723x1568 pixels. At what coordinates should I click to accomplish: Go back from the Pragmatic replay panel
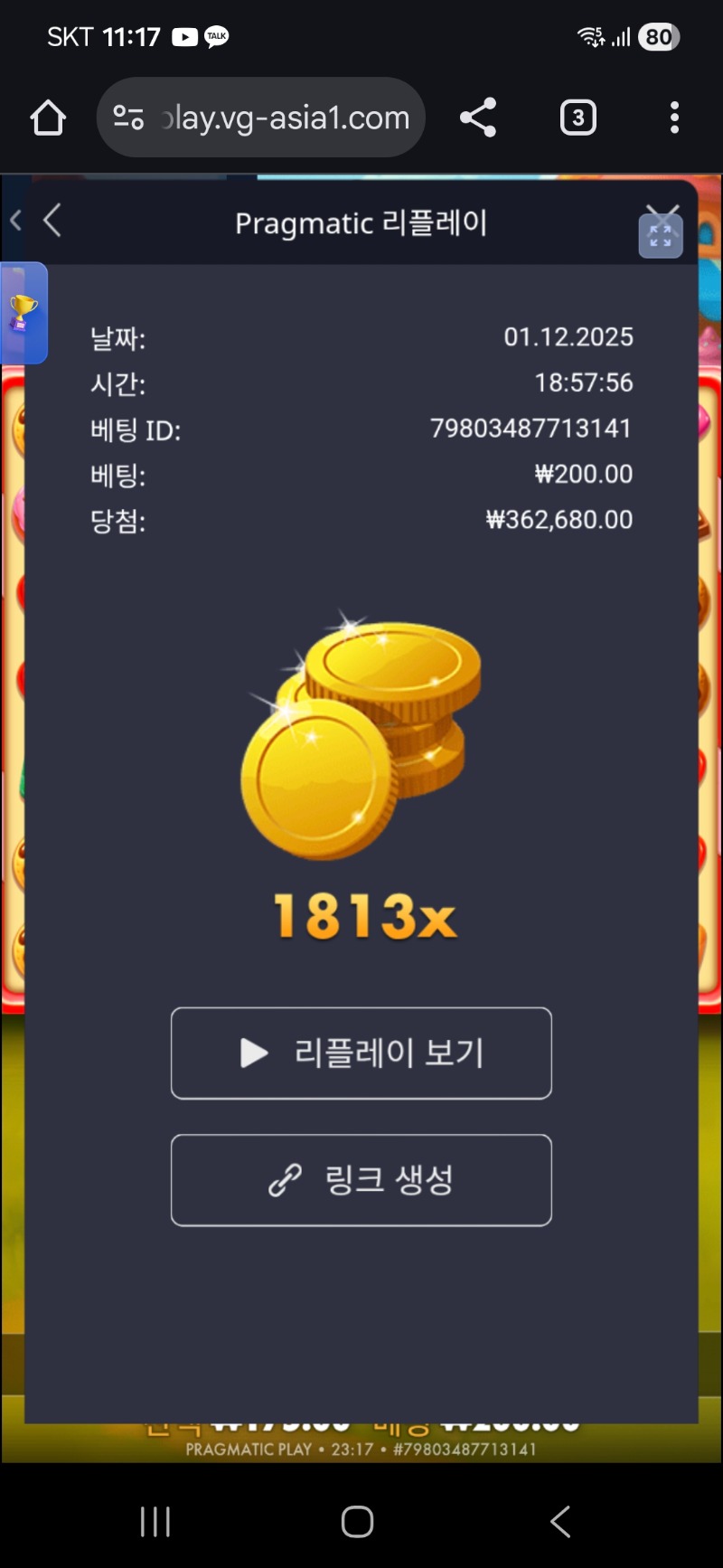click(52, 221)
